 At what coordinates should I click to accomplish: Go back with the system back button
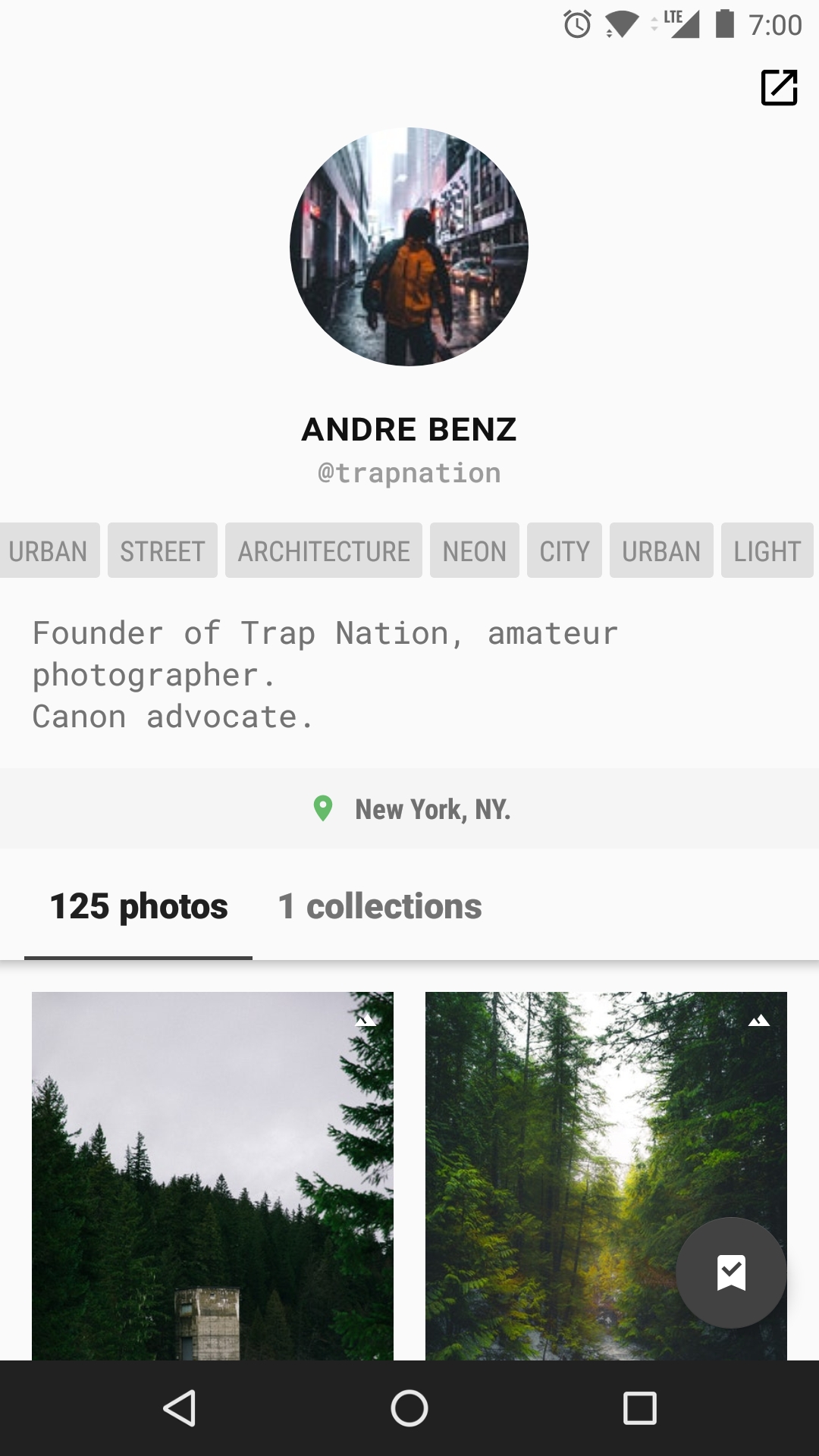click(x=180, y=1408)
